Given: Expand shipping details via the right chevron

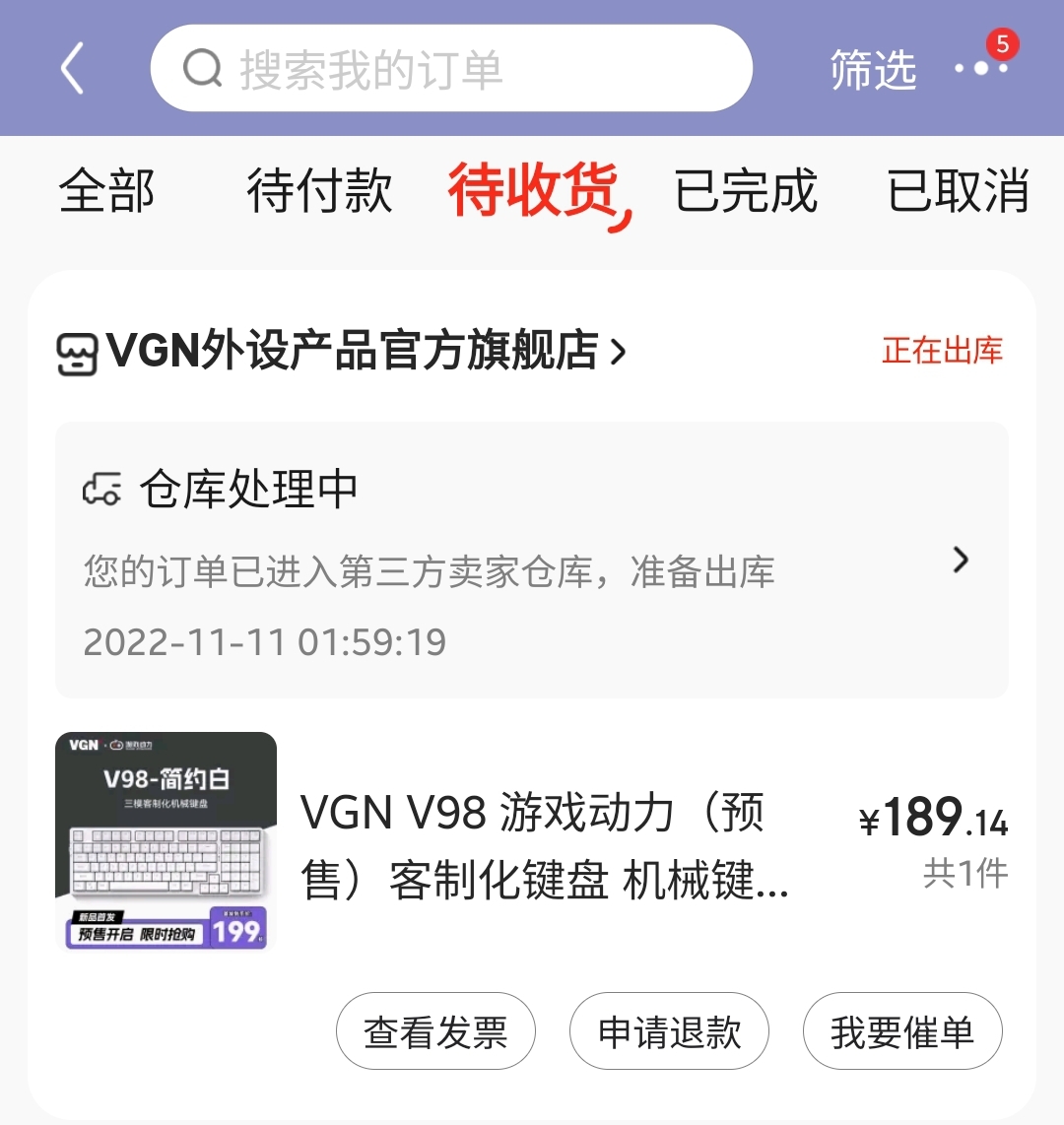Looking at the screenshot, I should click(x=960, y=560).
